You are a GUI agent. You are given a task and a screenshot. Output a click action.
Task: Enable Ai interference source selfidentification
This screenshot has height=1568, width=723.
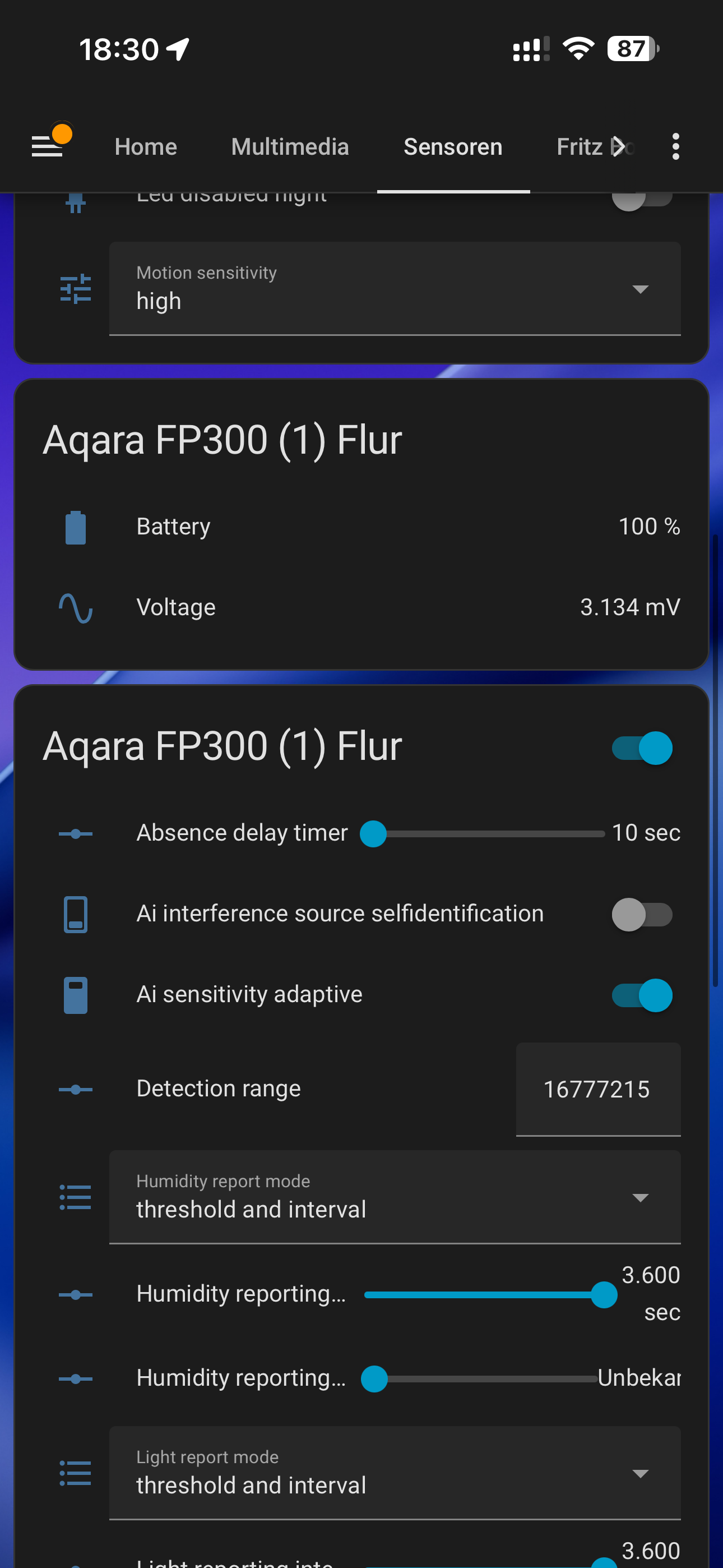click(641, 914)
